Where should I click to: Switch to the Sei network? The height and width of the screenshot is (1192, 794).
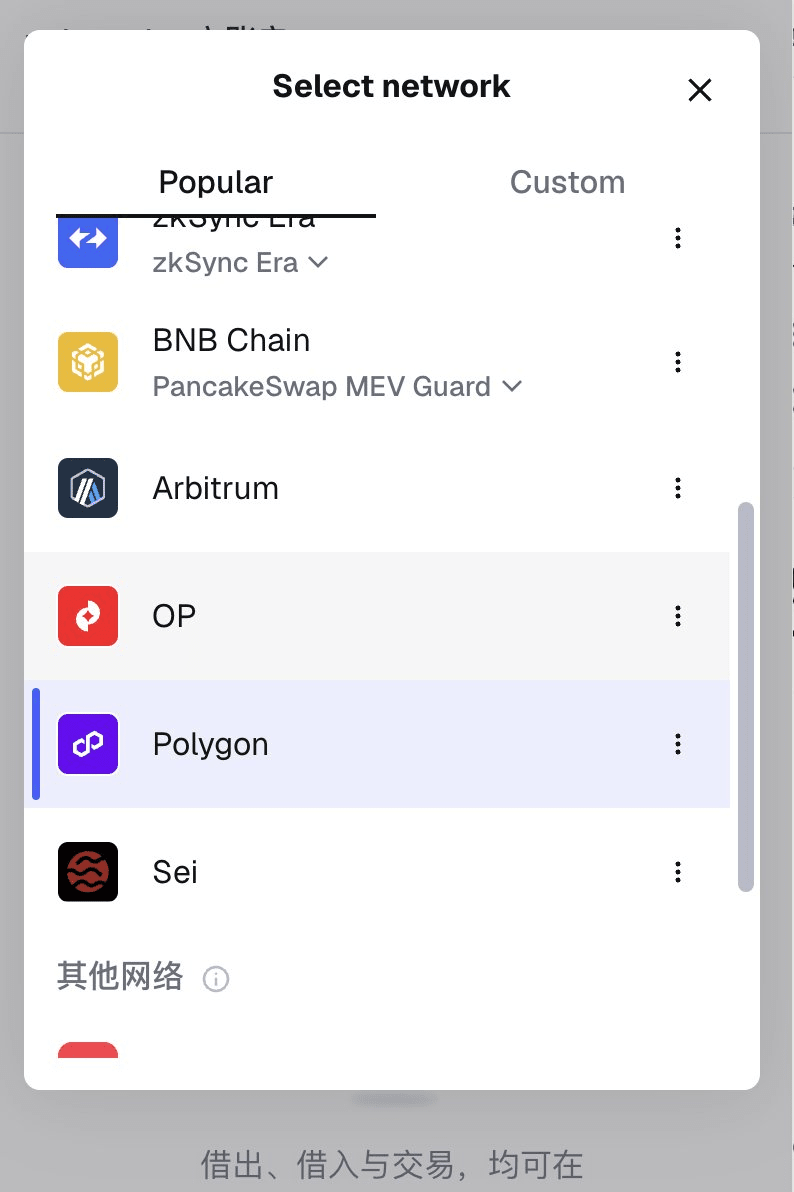coord(175,873)
